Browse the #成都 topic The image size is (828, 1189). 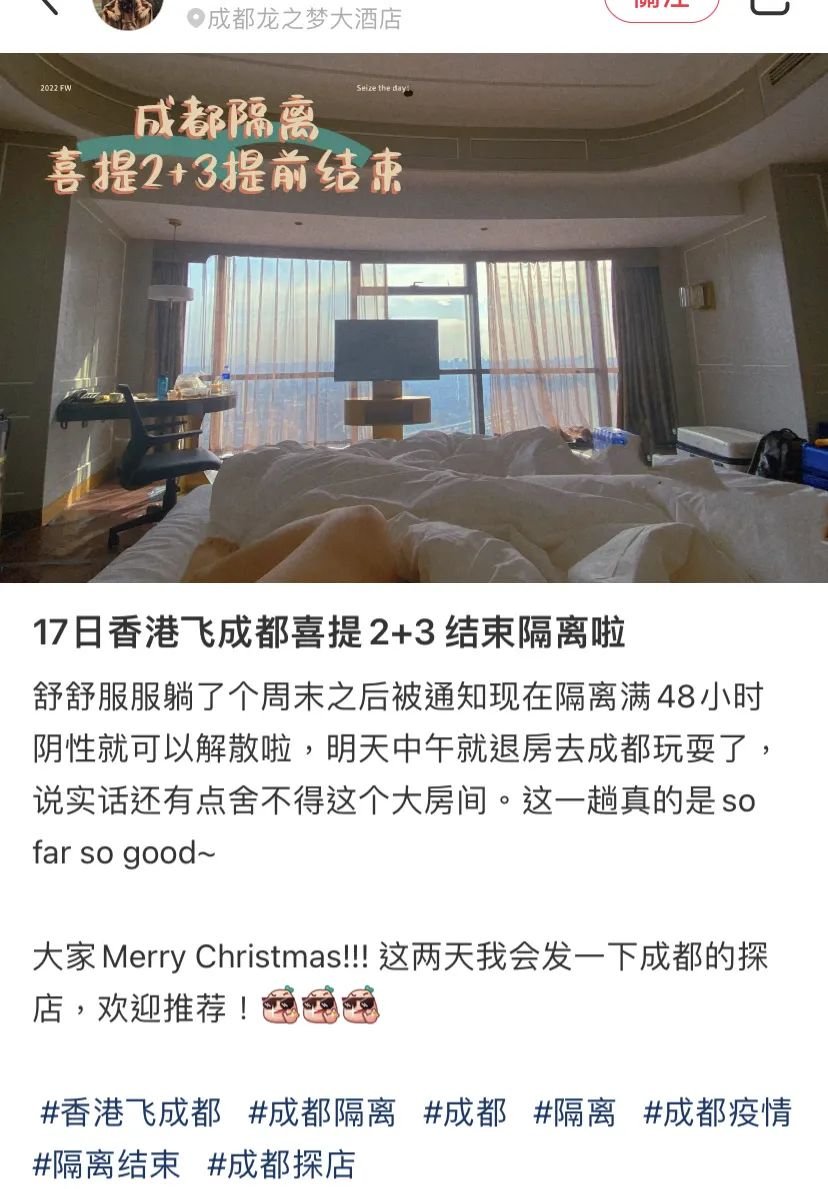pos(465,1112)
